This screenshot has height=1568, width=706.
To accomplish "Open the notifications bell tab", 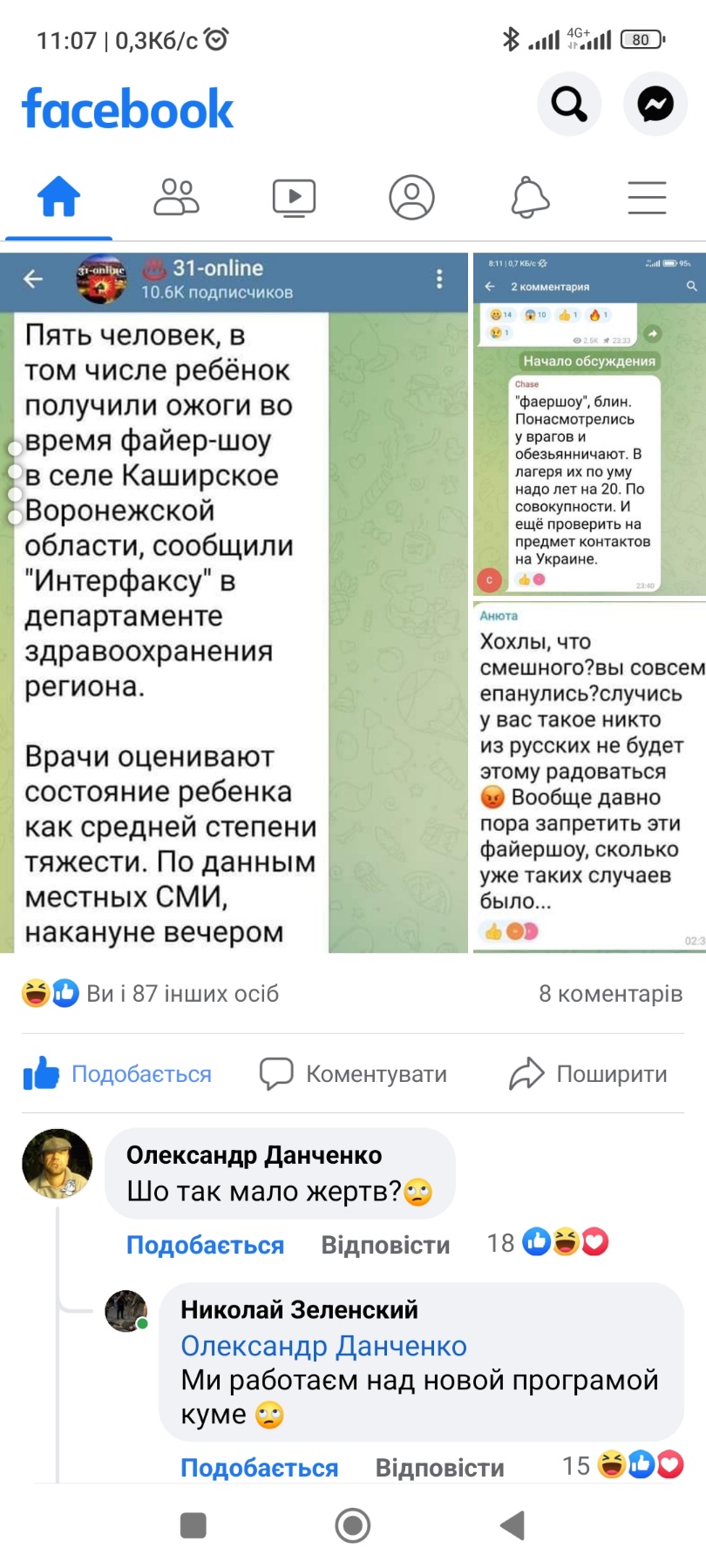I will [x=530, y=197].
